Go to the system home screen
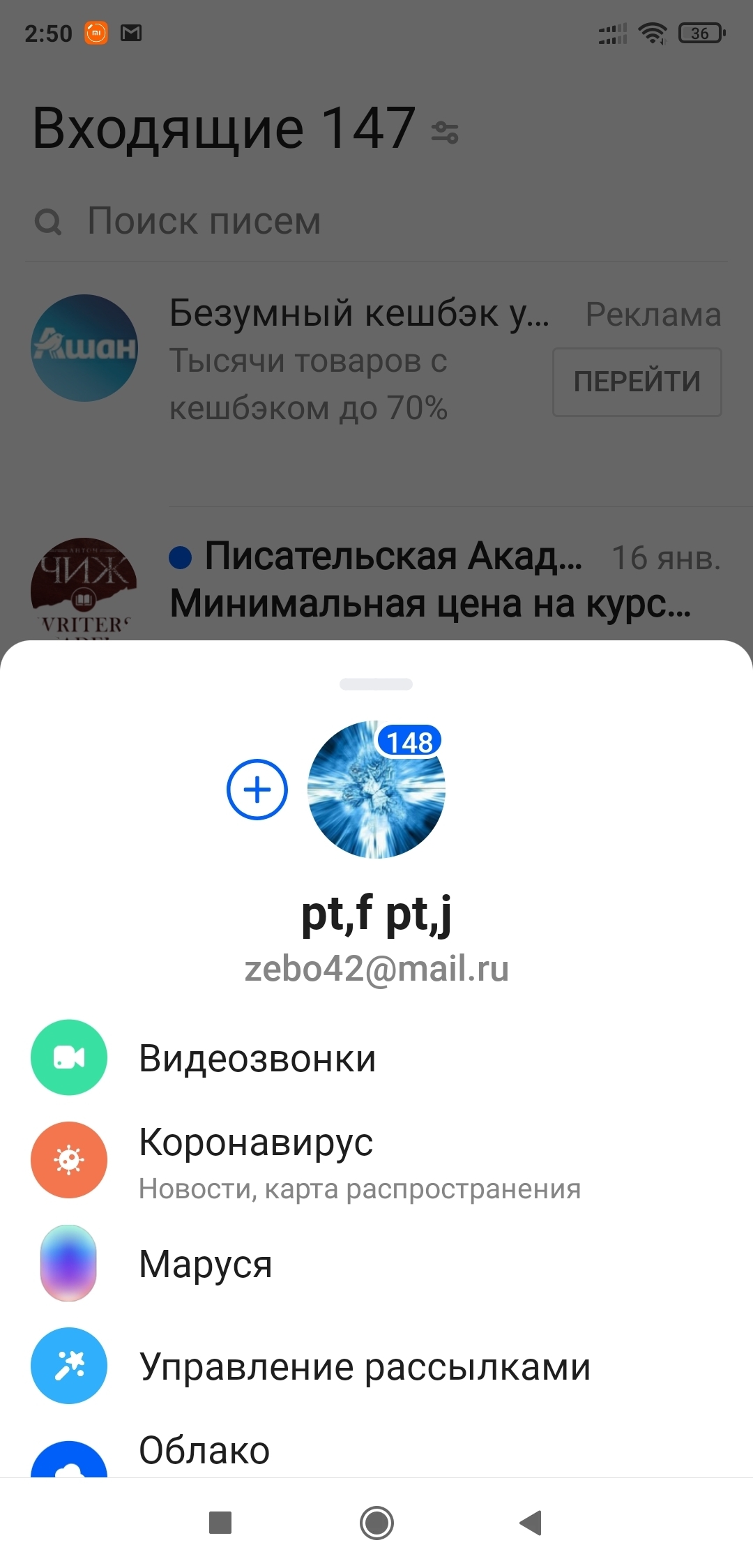The image size is (753, 1568). point(376,1523)
